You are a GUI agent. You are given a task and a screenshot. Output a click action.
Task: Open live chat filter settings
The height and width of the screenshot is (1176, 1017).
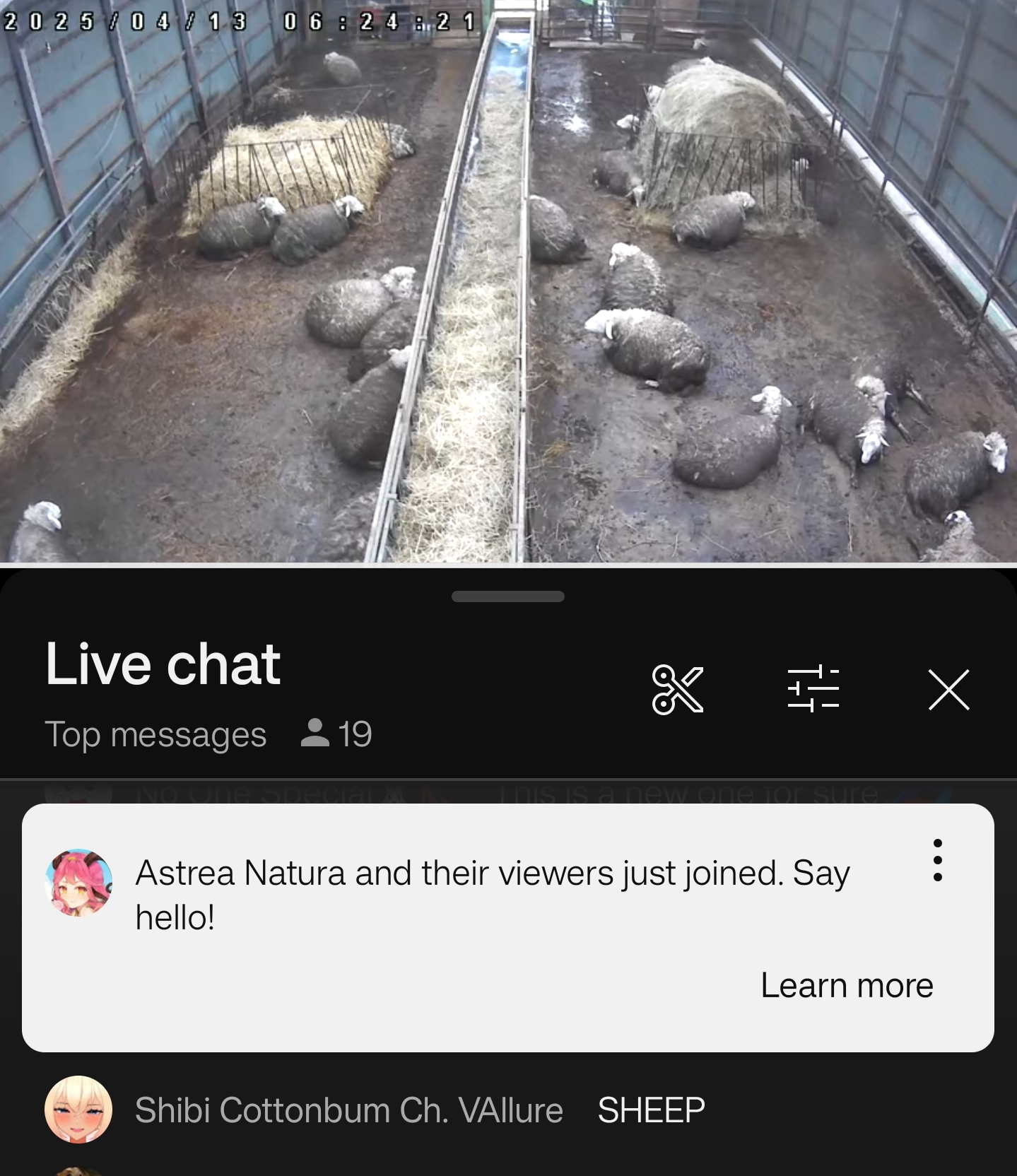click(813, 689)
